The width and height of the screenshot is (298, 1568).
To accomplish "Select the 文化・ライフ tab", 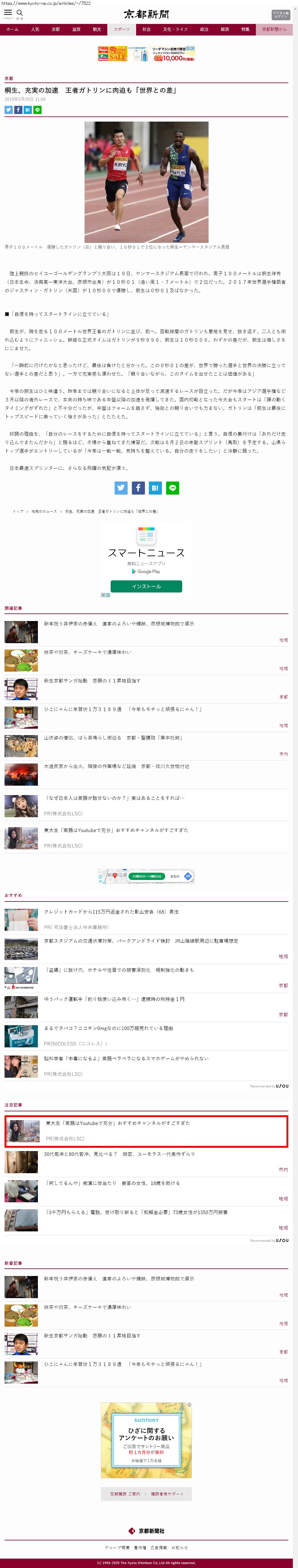I will pyautogui.click(x=175, y=29).
